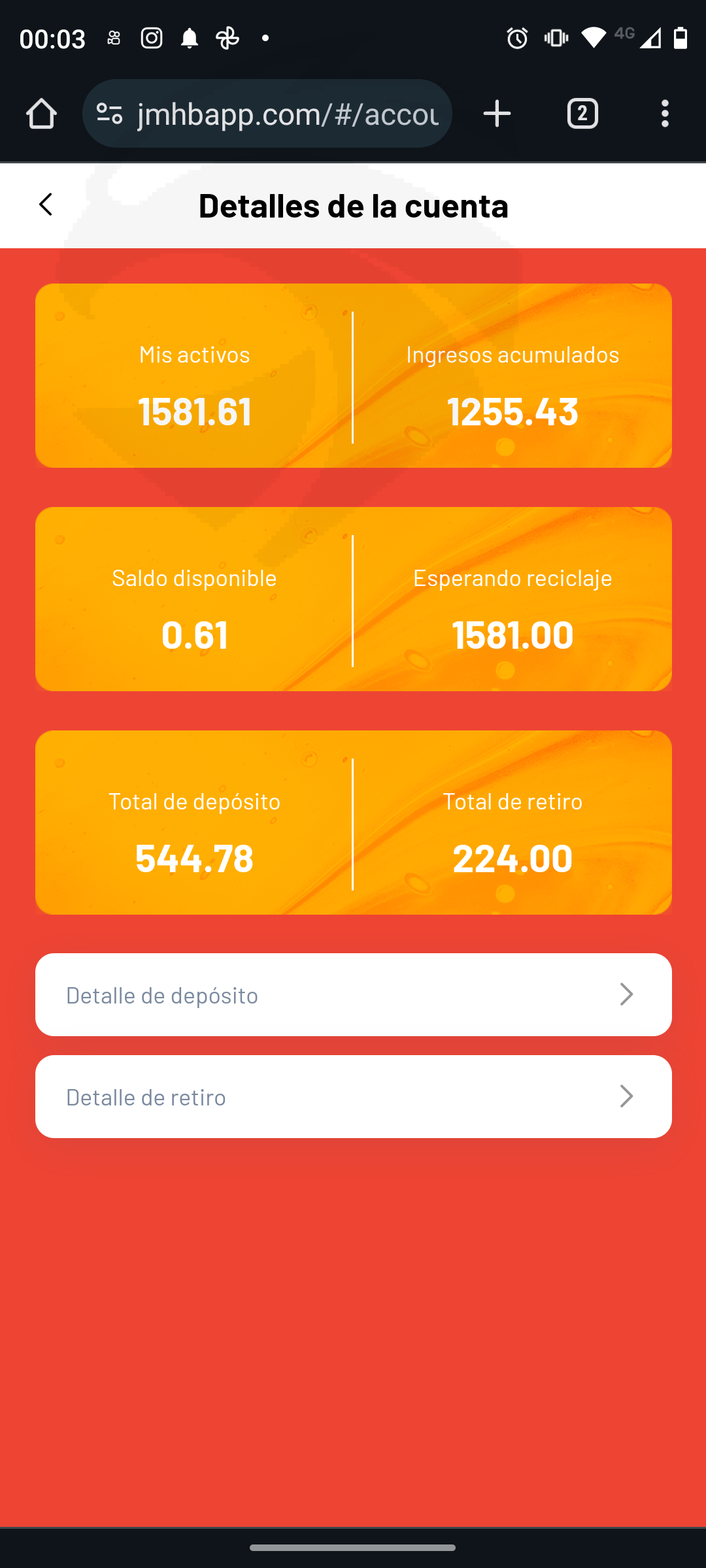Open the tab switcher showing 2 tabs

click(582, 114)
